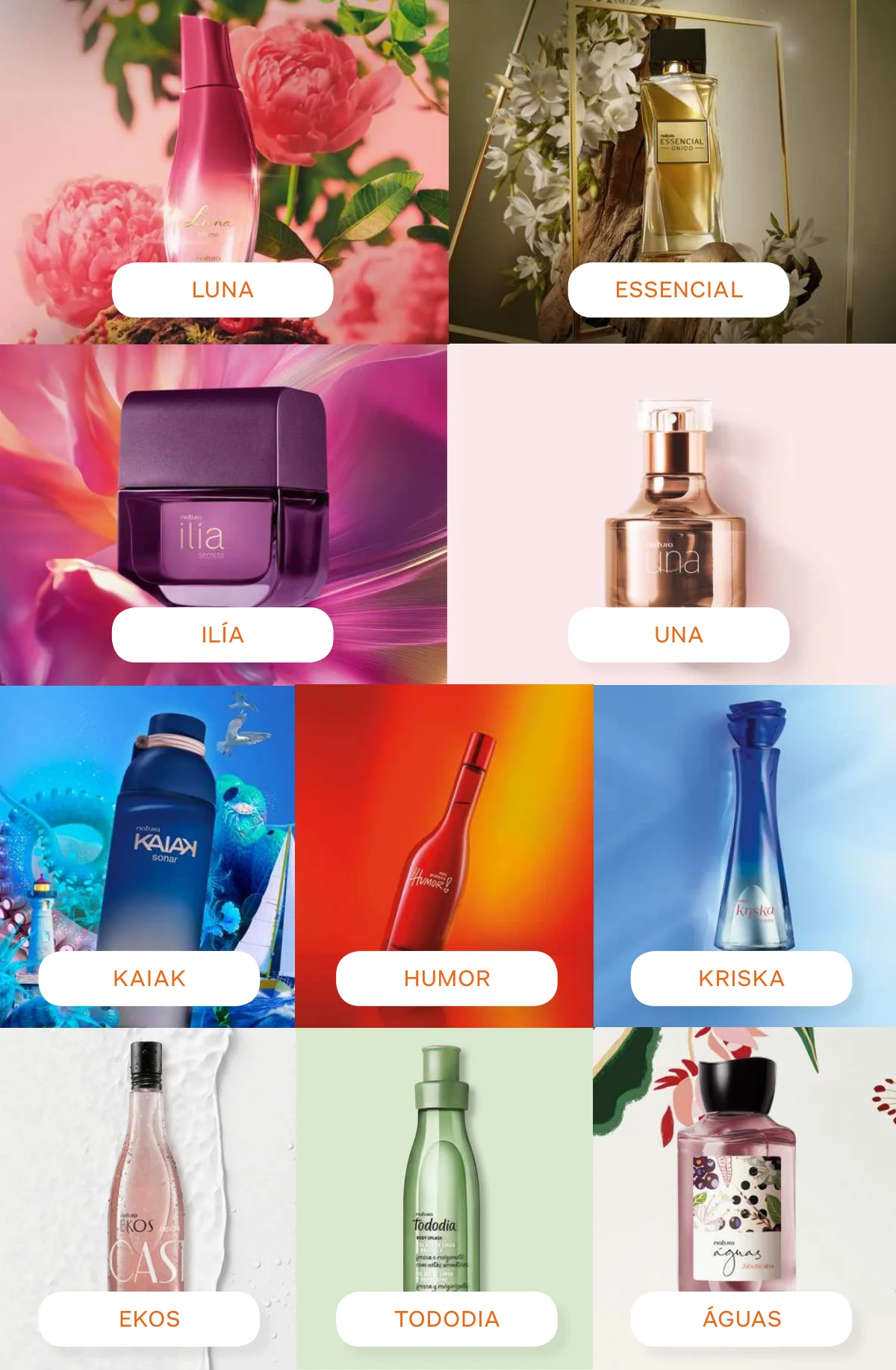Select the Kriska fragrance tile

(741, 979)
